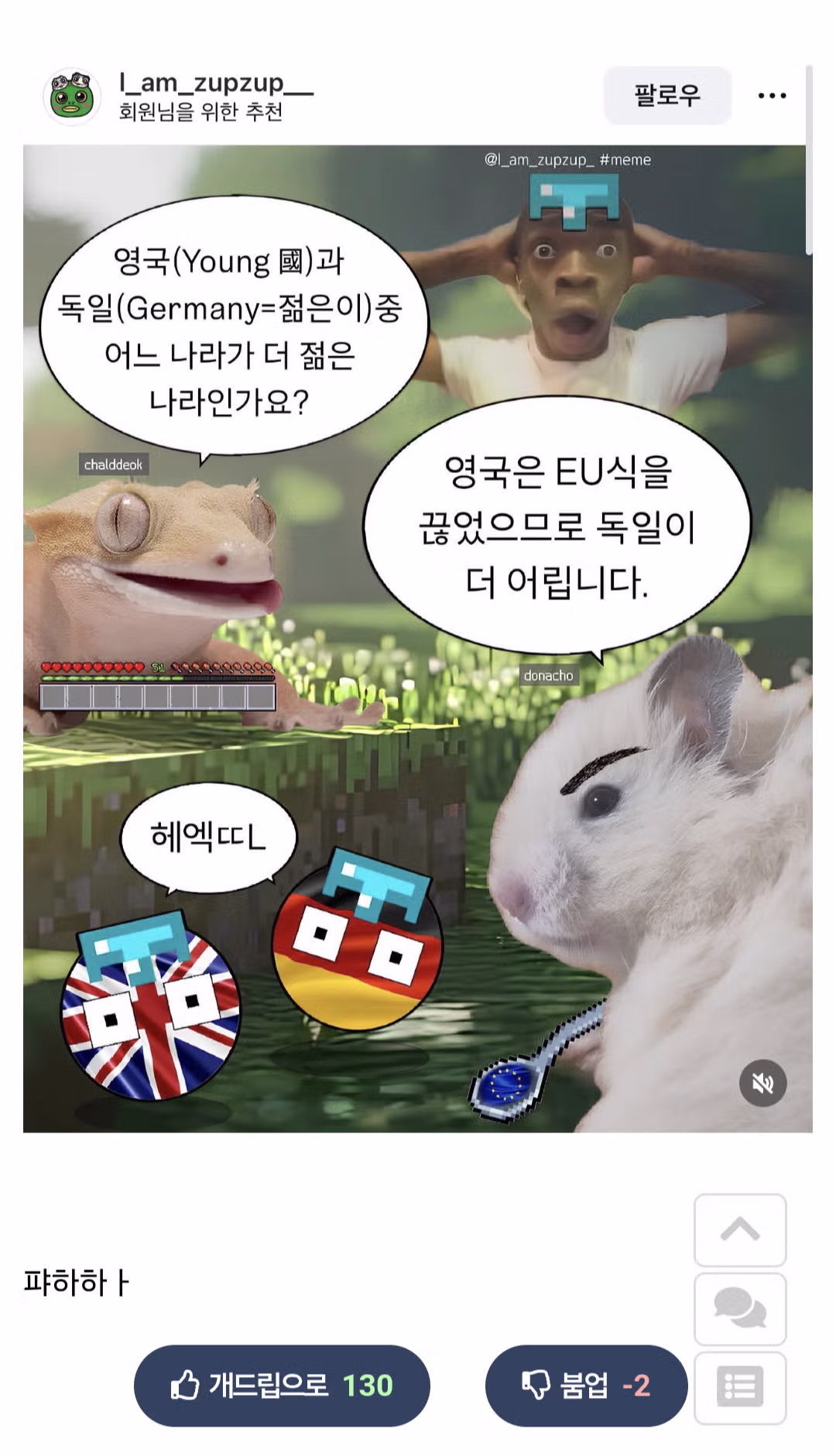836x1456 pixels.
Task: Open the embedded meme video post
Action: (418, 639)
